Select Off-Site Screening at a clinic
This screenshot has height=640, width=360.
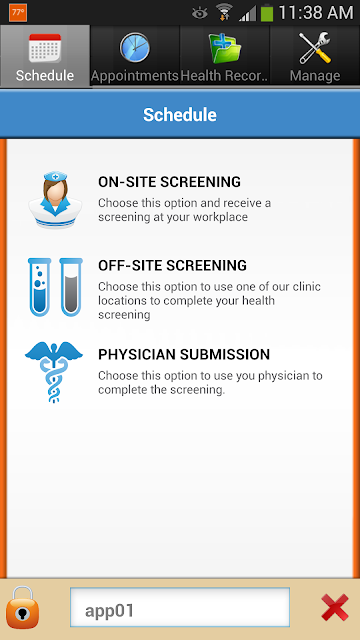(x=180, y=287)
